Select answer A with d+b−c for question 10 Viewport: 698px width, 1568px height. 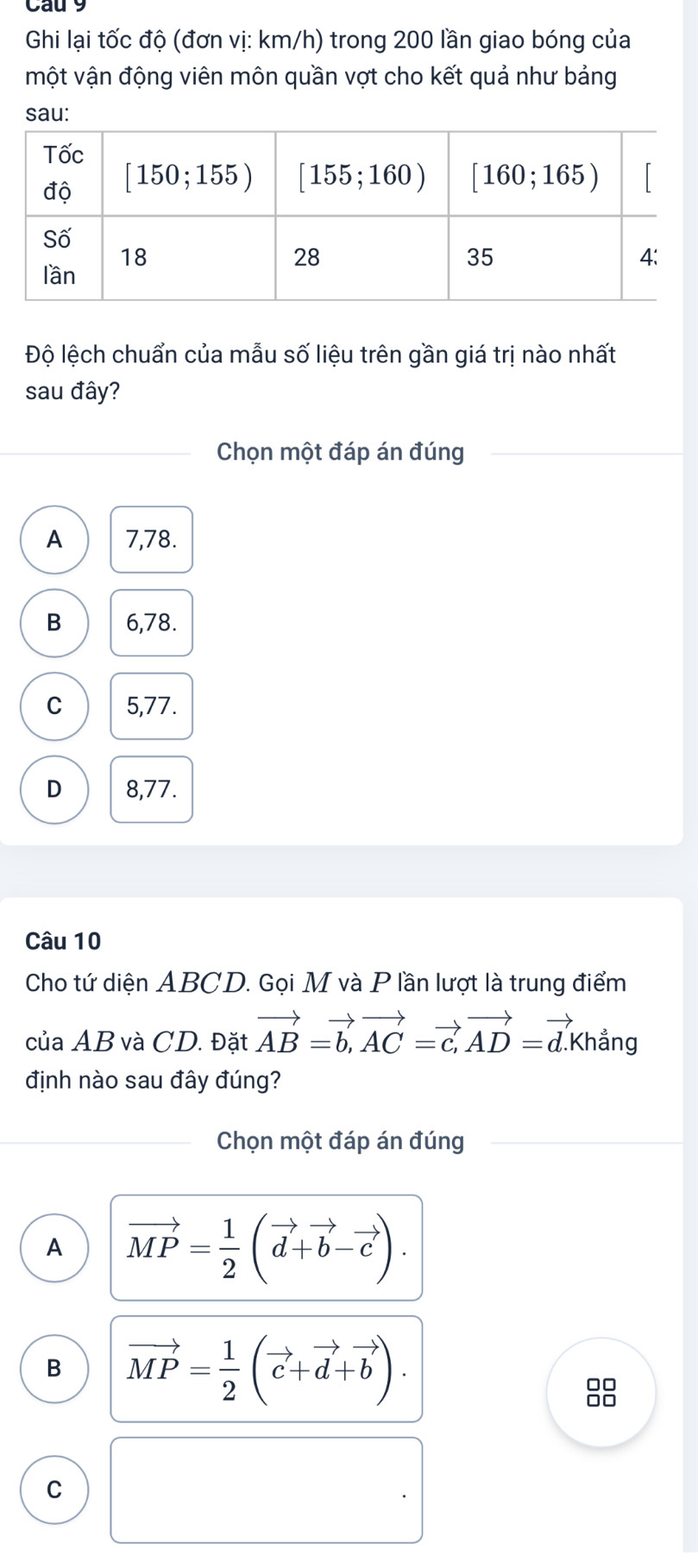tap(54, 1247)
